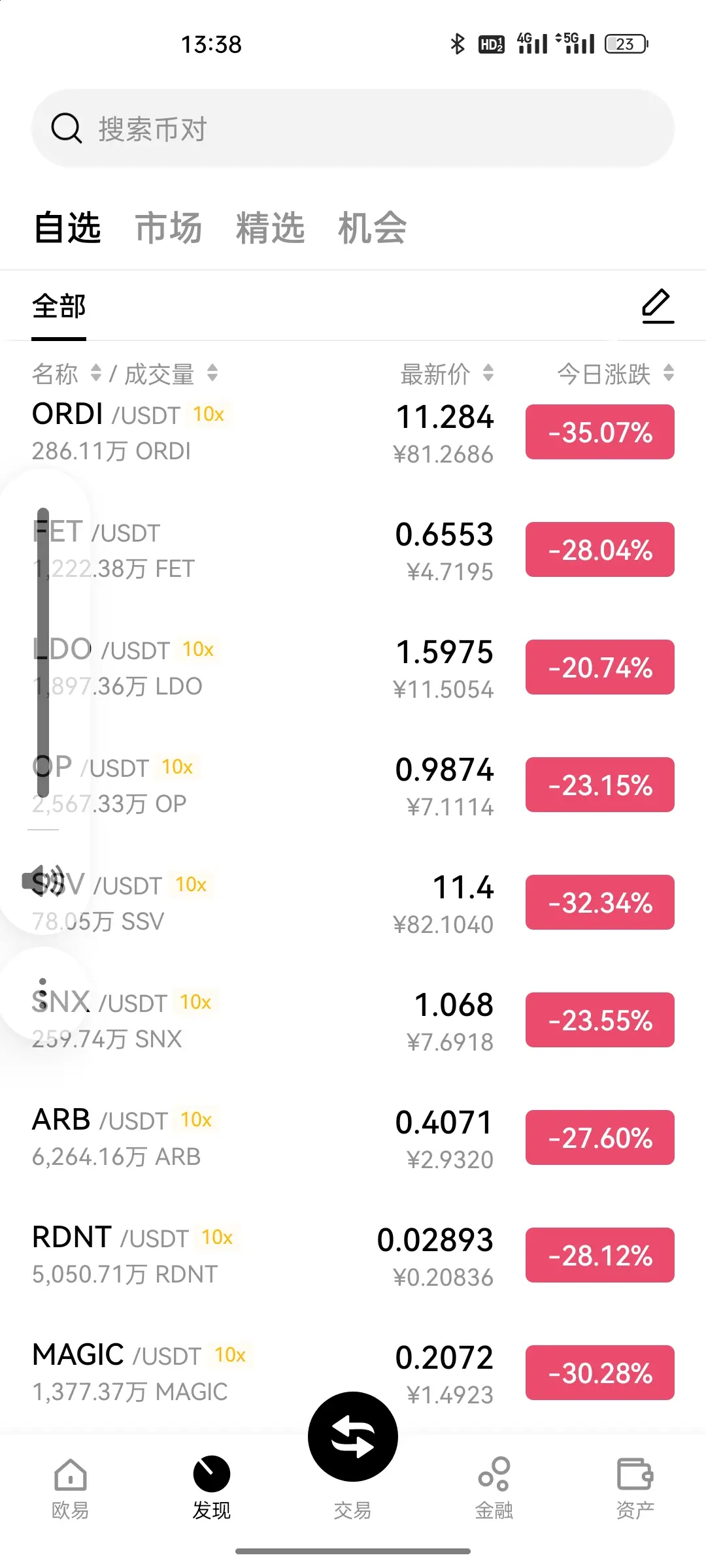Tap the edit pencil icon for watchlist

pyautogui.click(x=657, y=306)
